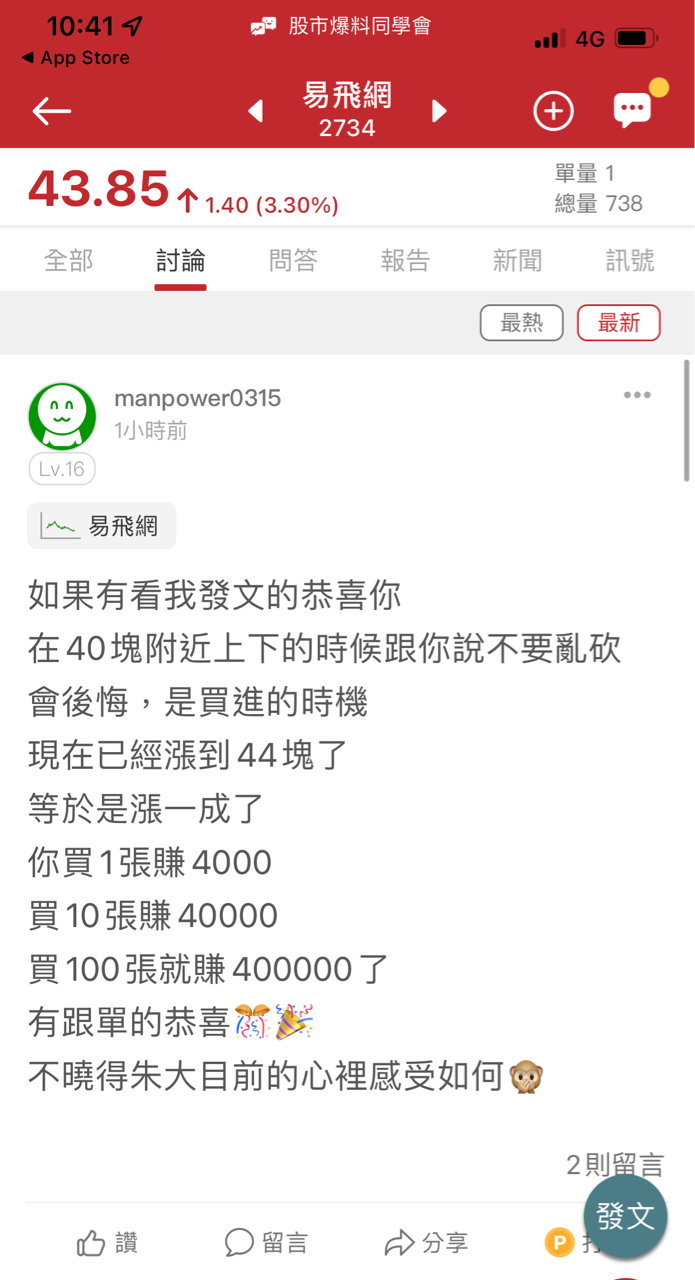Screen dimensions: 695x1280
Task: Go back with the arrow icon
Action: 51,111
